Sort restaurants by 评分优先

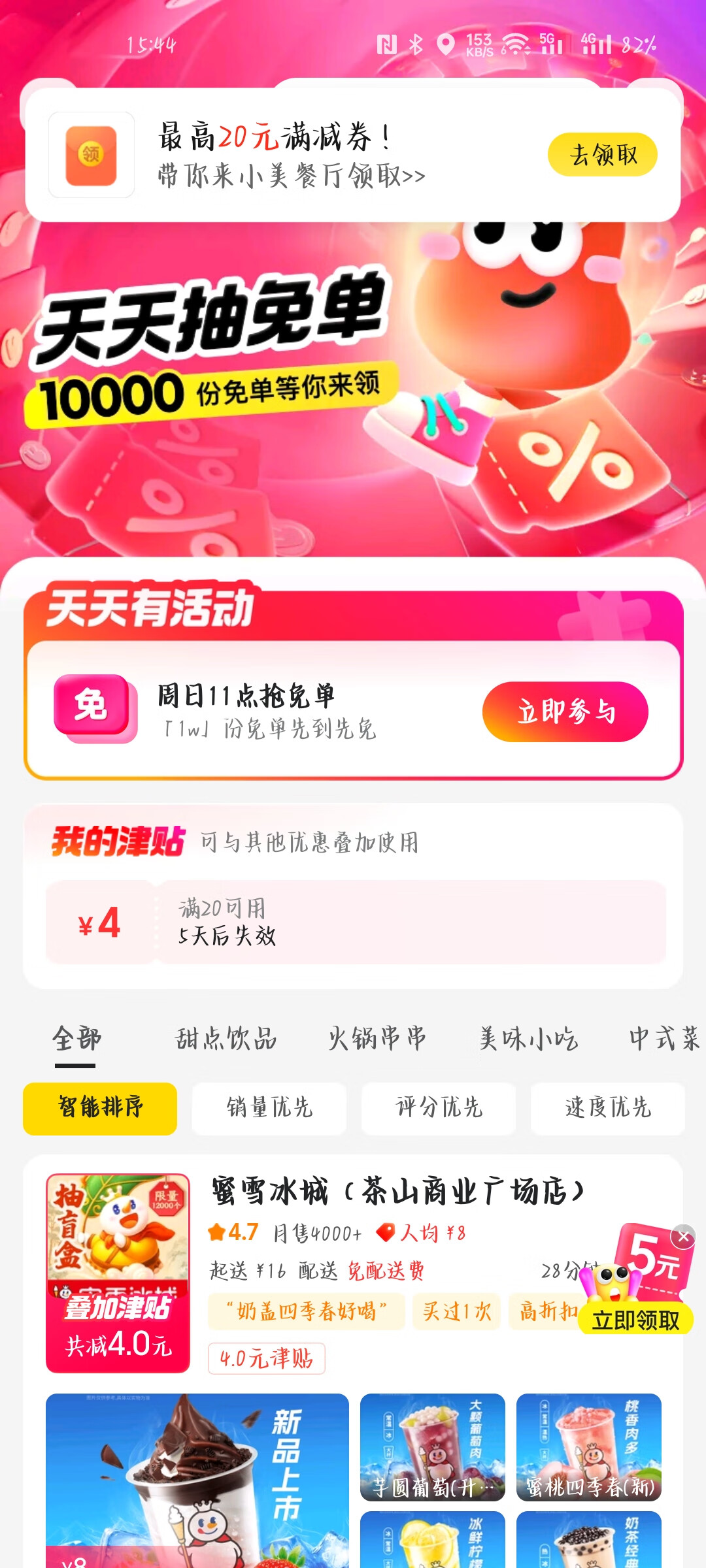(439, 1108)
